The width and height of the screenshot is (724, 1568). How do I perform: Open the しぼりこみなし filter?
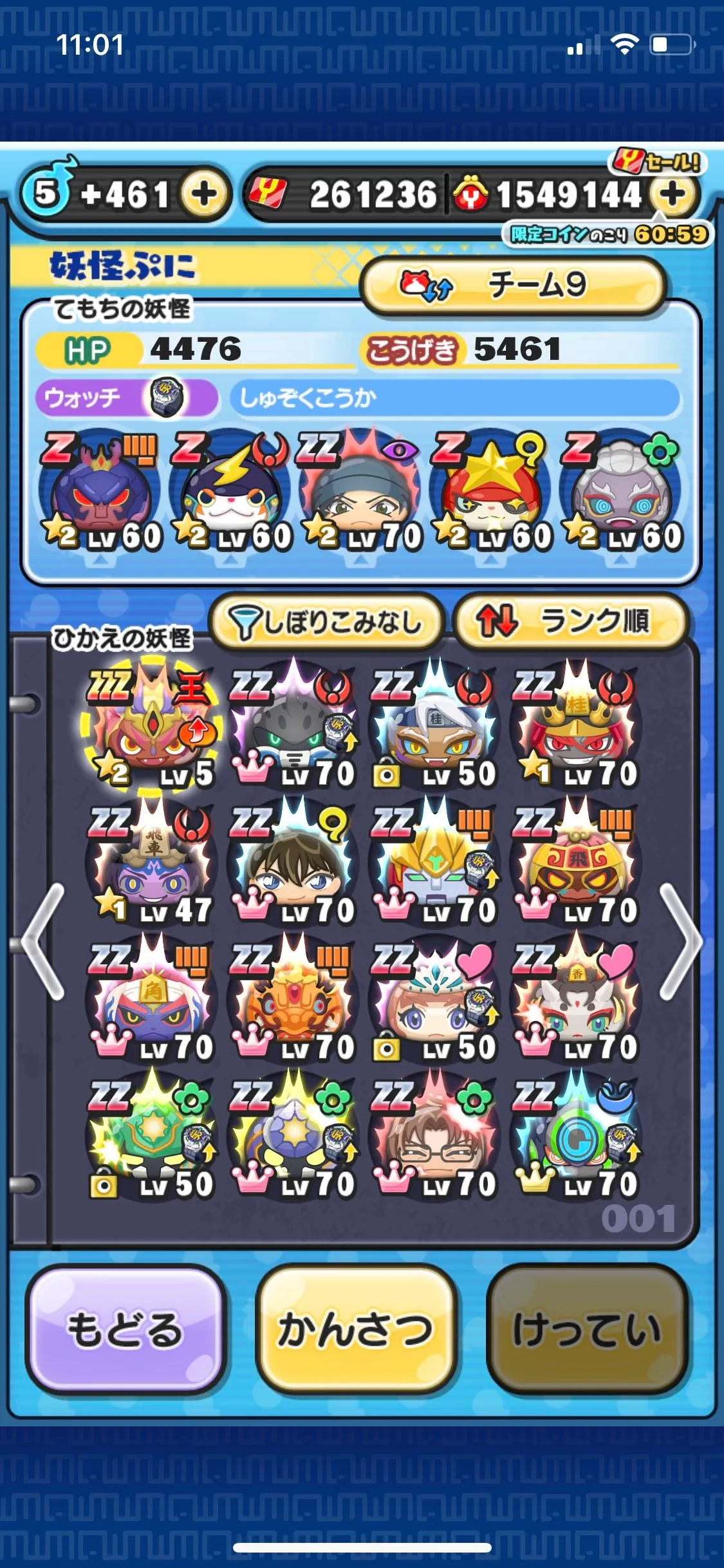[326, 622]
